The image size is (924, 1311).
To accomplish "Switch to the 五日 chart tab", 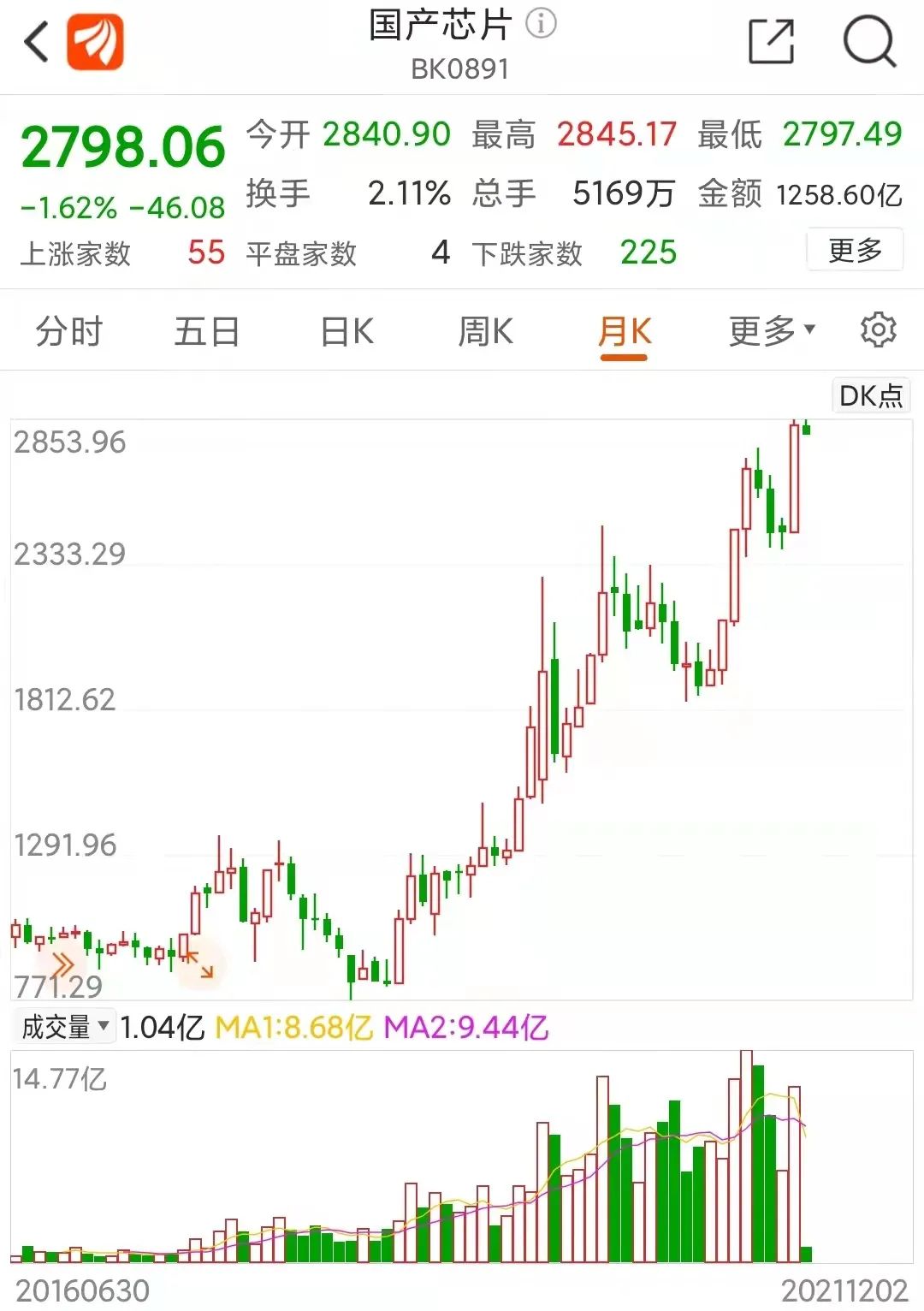I will click(206, 331).
